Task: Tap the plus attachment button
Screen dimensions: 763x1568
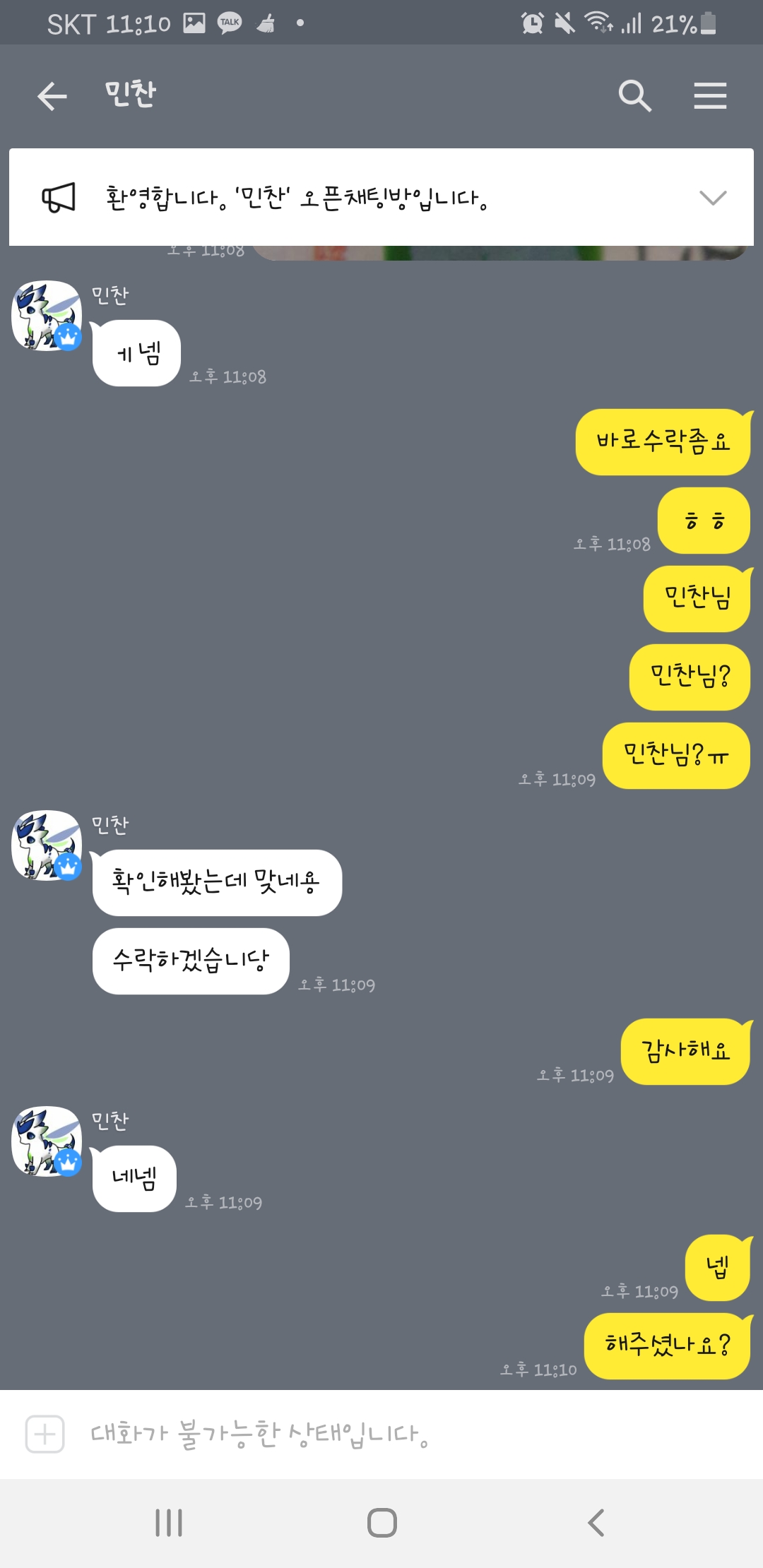Action: 45,1434
